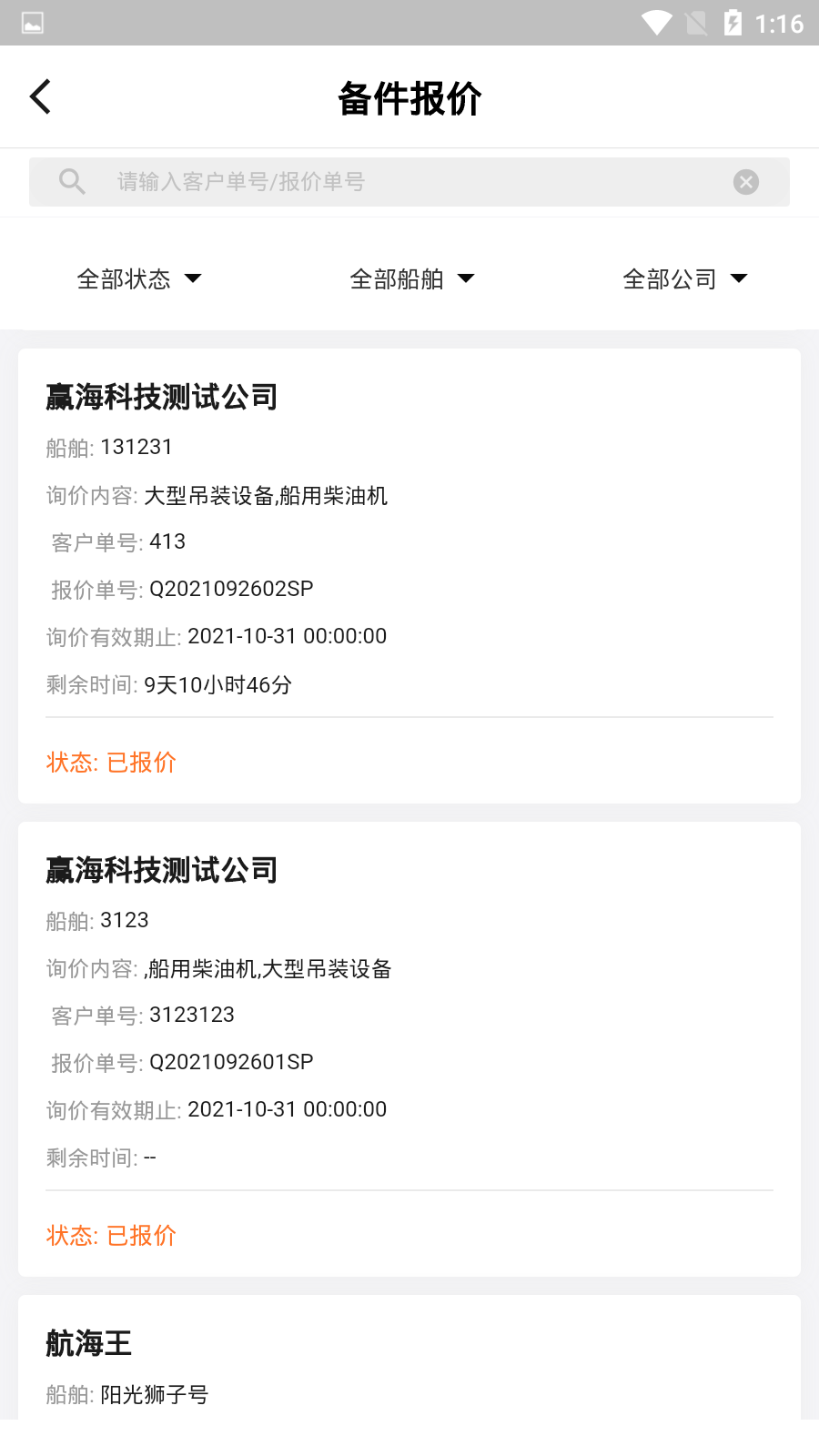The image size is (819, 1456).
Task: Expand the 全部状态 filter dropdown
Action: [x=138, y=278]
